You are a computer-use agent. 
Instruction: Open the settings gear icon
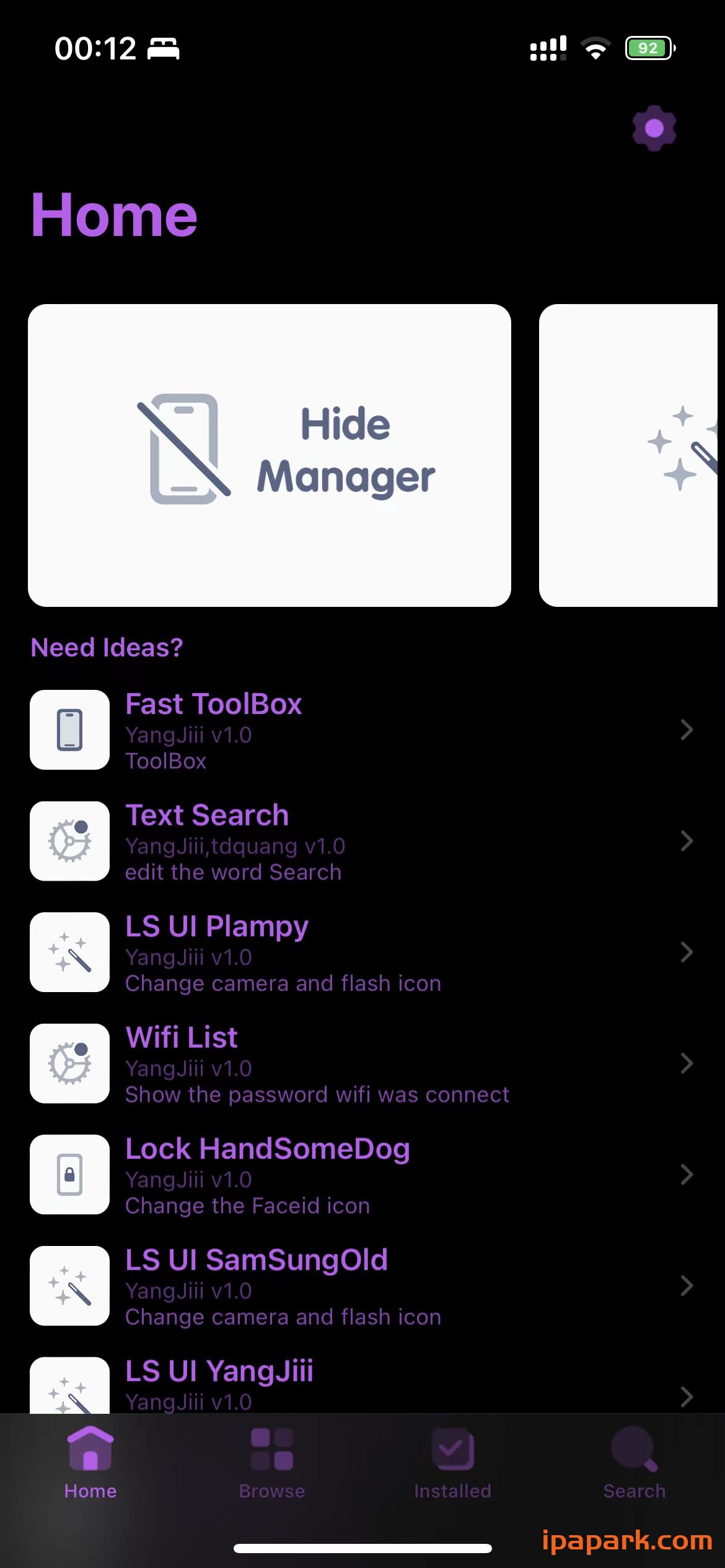point(654,128)
